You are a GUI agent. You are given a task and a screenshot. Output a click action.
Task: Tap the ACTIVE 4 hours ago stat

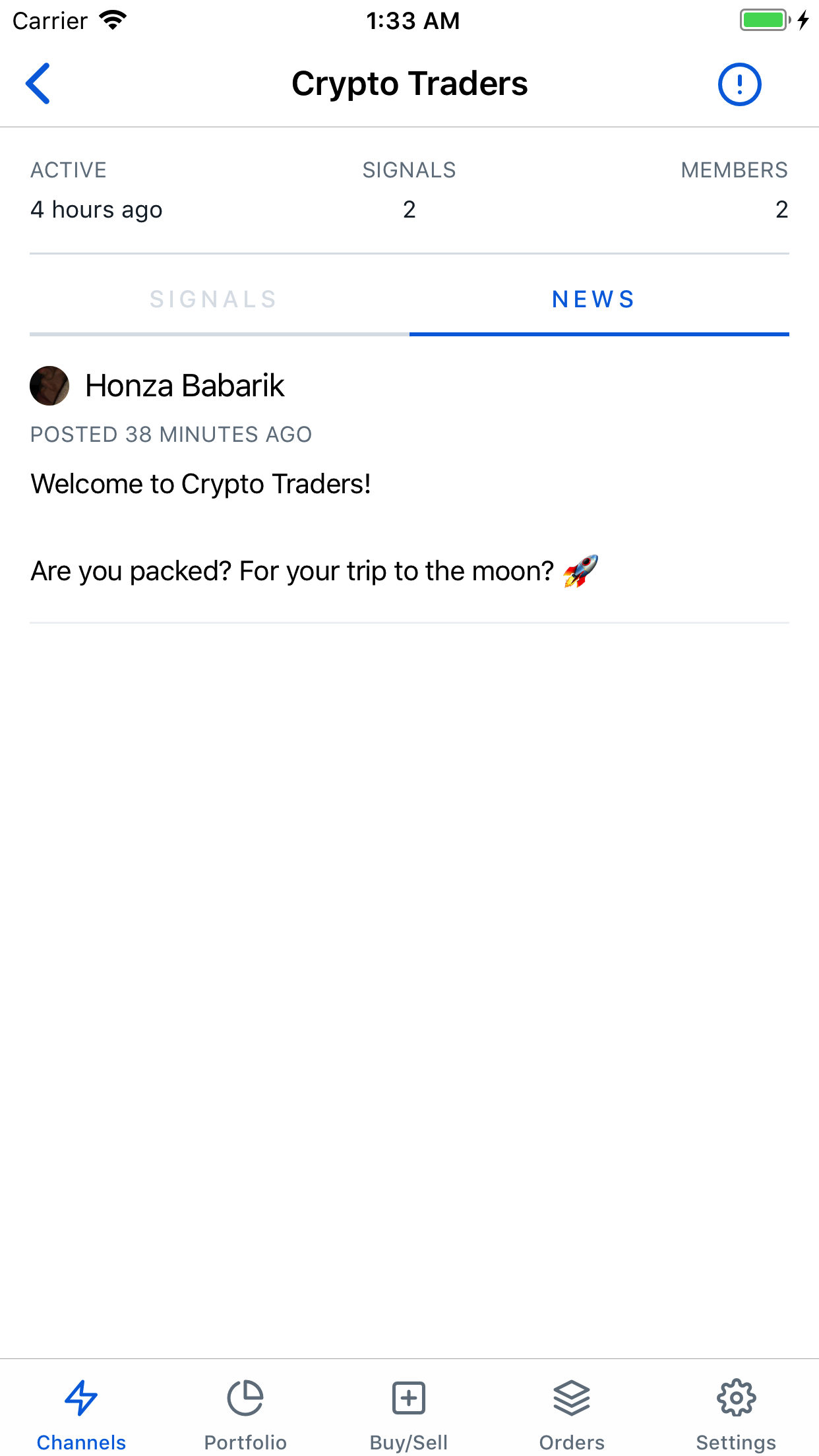(96, 210)
